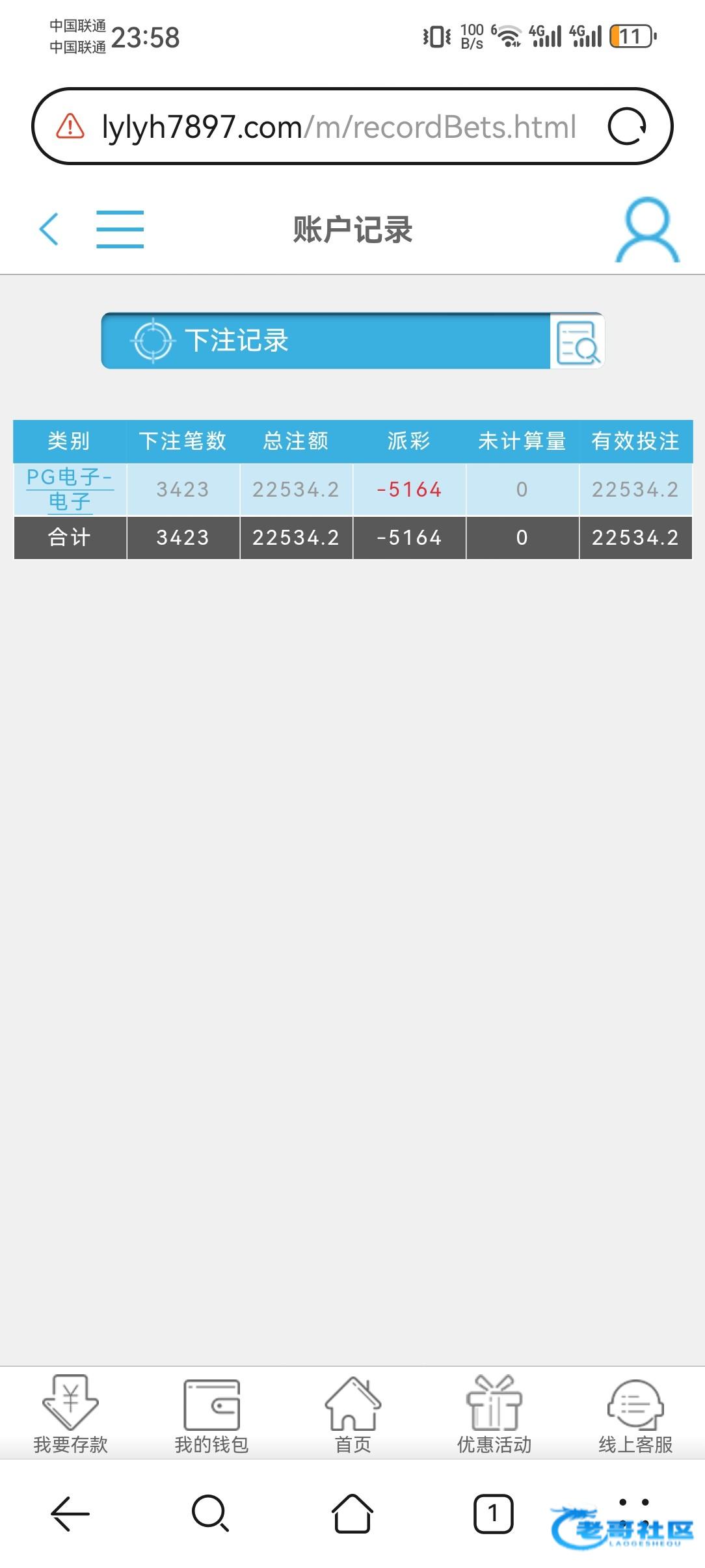Select the 下注记录 bar
The image size is (705, 1568).
coord(326,341)
